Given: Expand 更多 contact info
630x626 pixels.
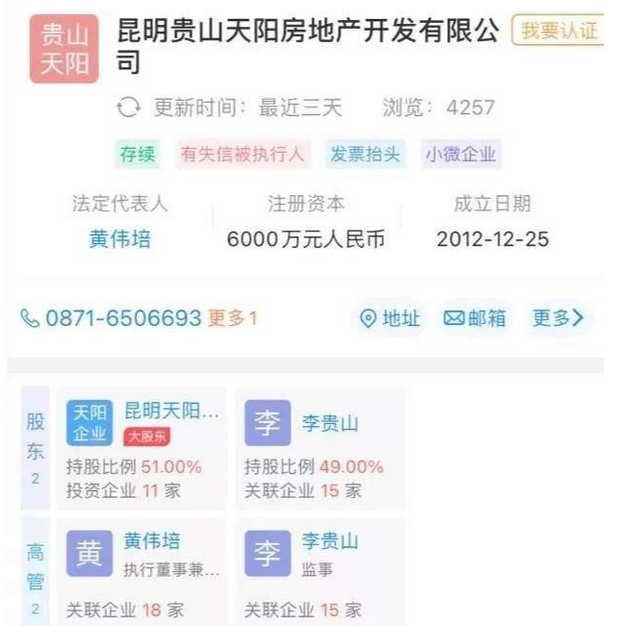Looking at the screenshot, I should (x=558, y=318).
